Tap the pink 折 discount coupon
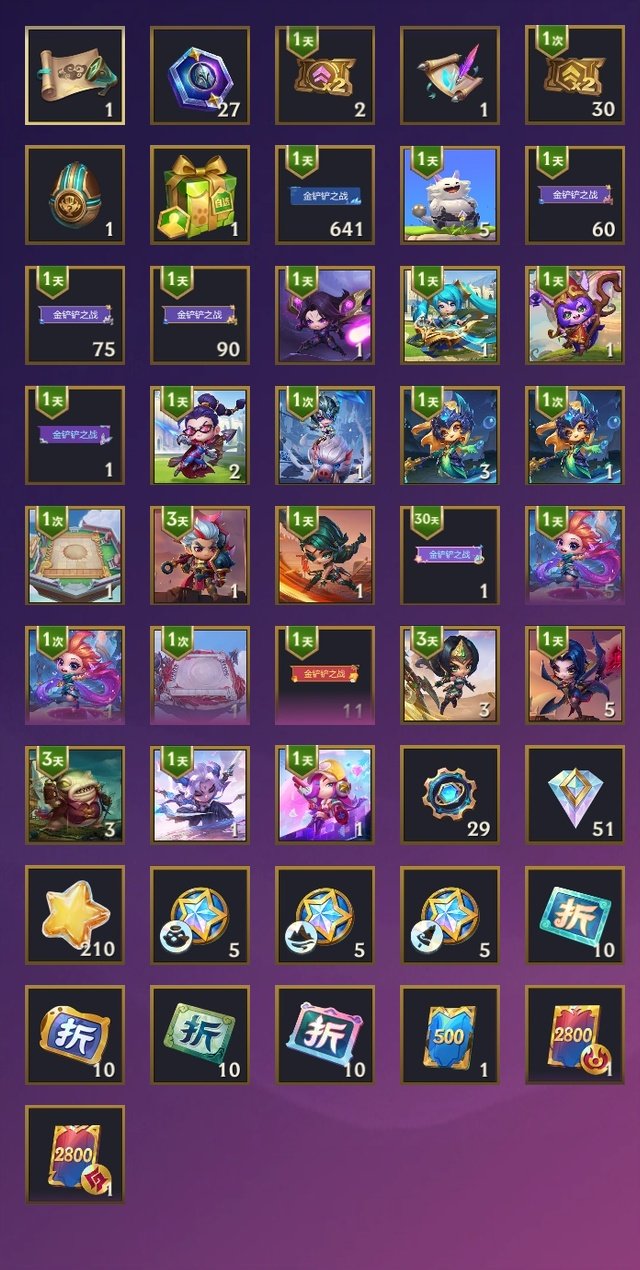 (x=325, y=1035)
